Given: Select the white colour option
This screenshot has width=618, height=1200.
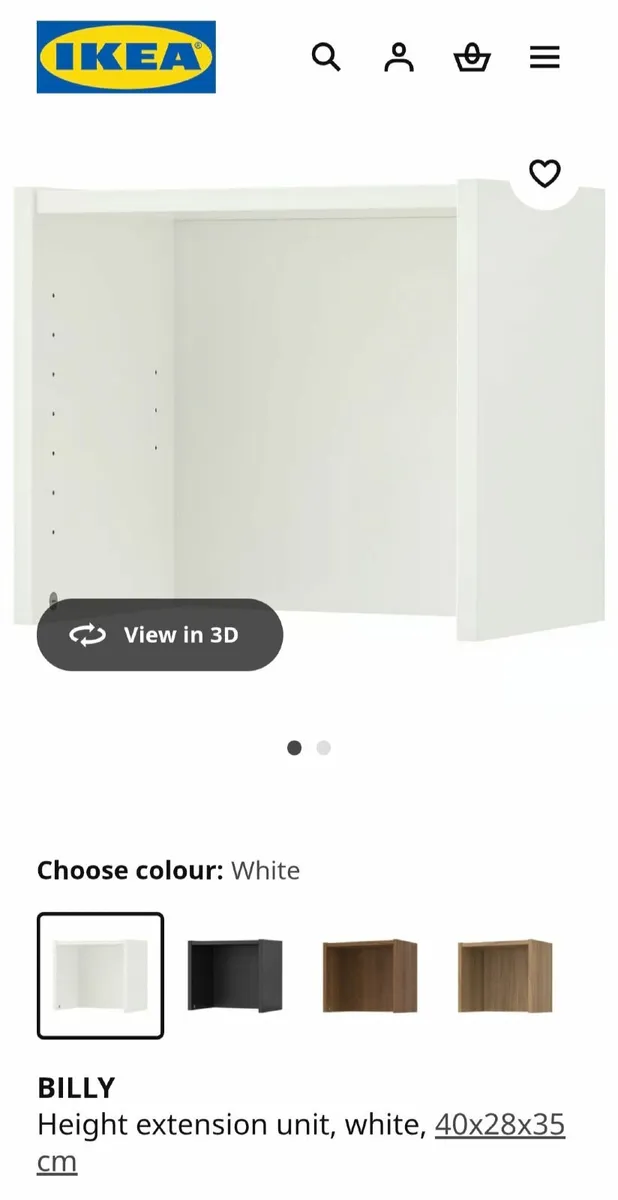Looking at the screenshot, I should [100, 975].
